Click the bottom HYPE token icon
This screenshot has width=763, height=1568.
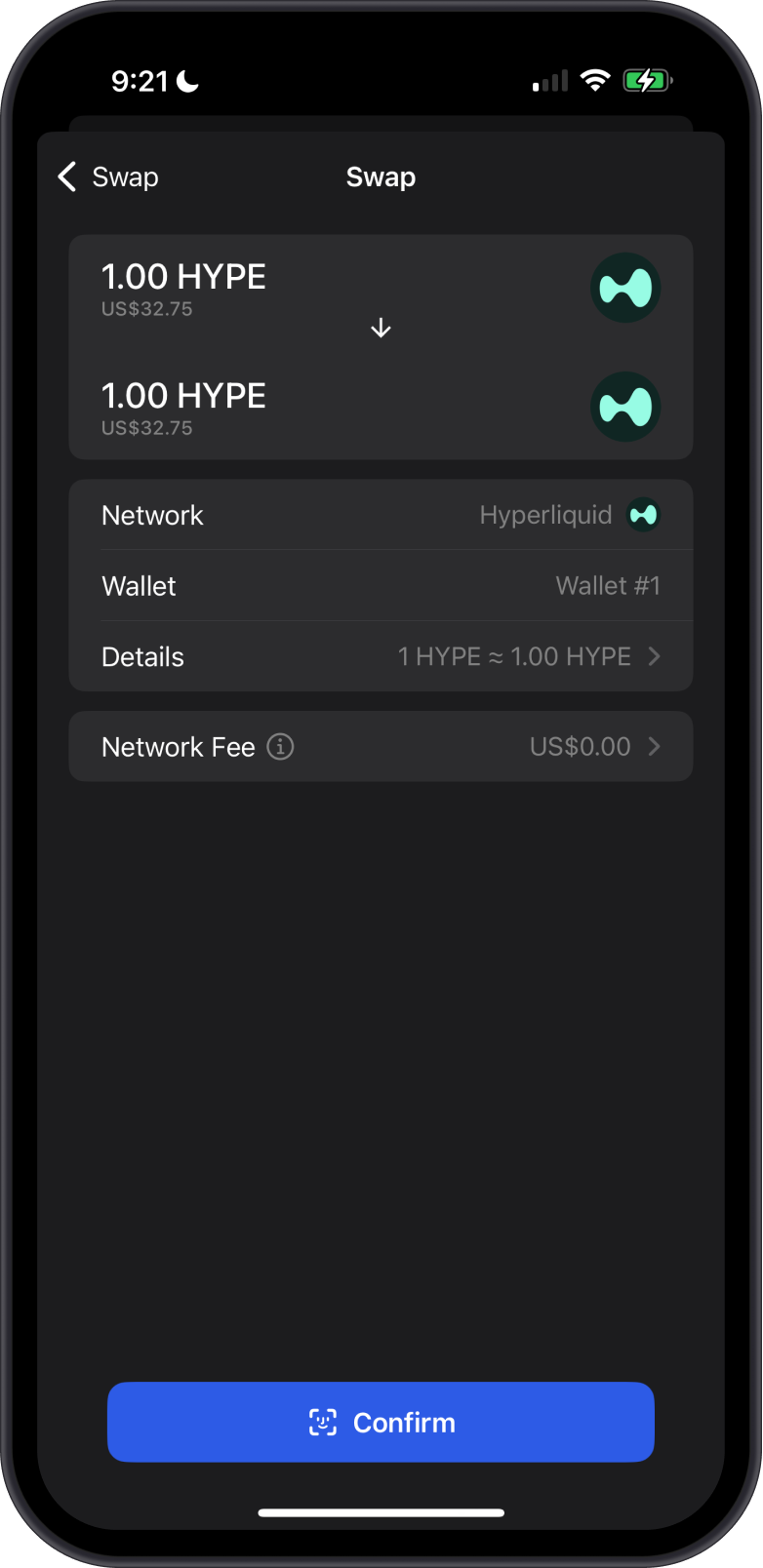625,407
